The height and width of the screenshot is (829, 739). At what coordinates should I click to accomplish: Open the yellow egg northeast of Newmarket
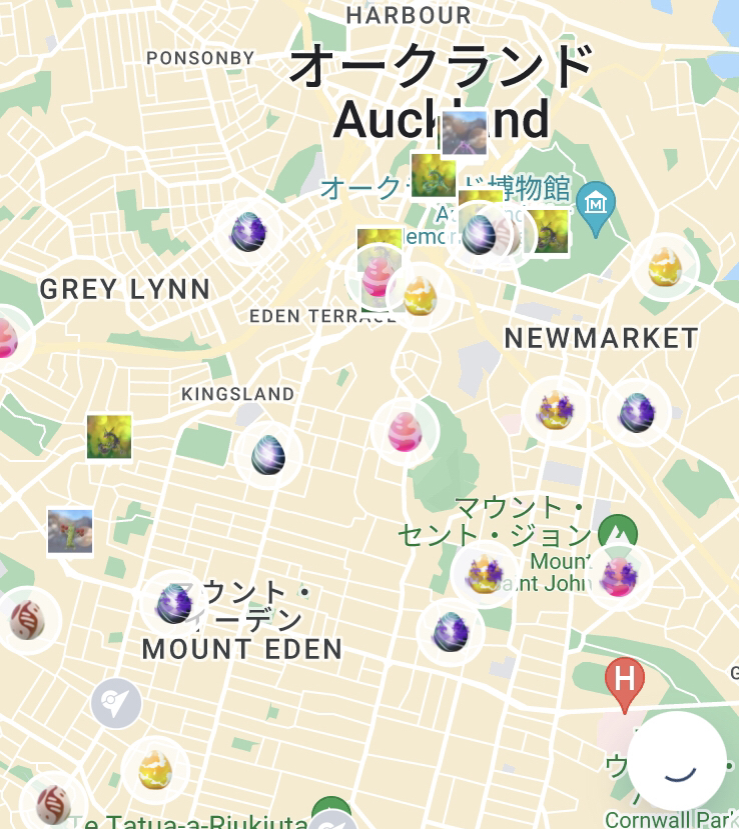(665, 267)
